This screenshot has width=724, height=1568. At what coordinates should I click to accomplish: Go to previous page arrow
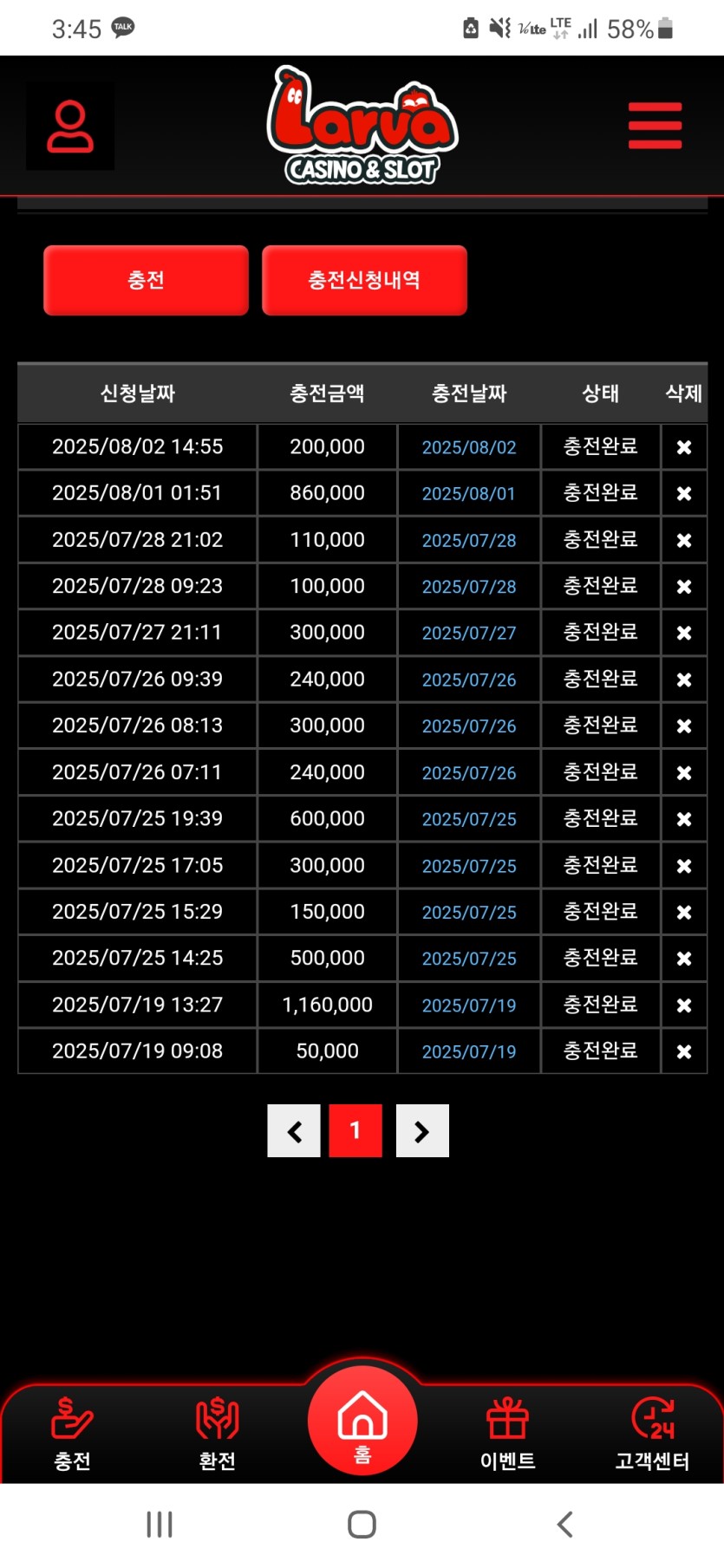[294, 1131]
